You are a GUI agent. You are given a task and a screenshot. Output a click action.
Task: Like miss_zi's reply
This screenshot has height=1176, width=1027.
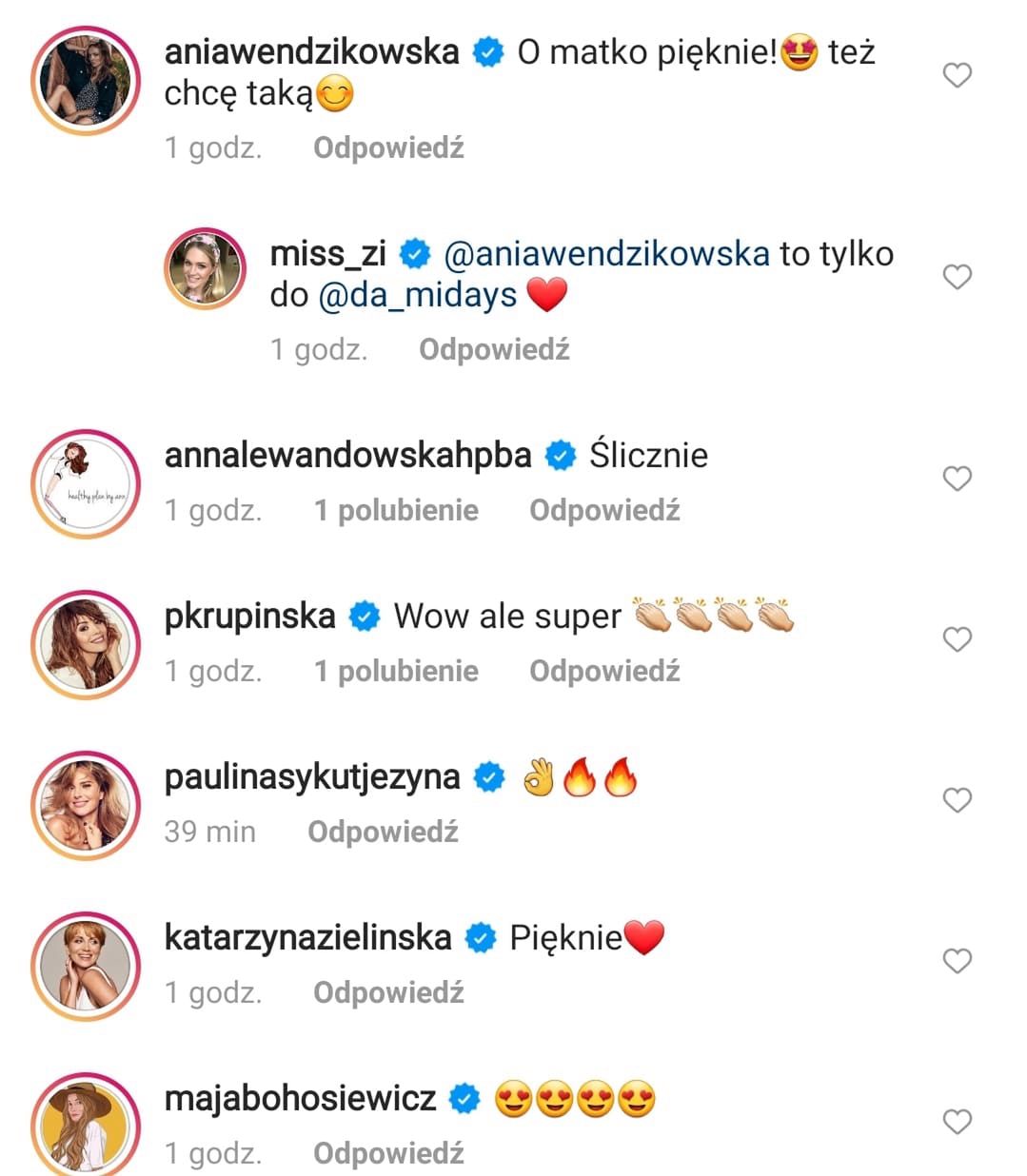[957, 277]
